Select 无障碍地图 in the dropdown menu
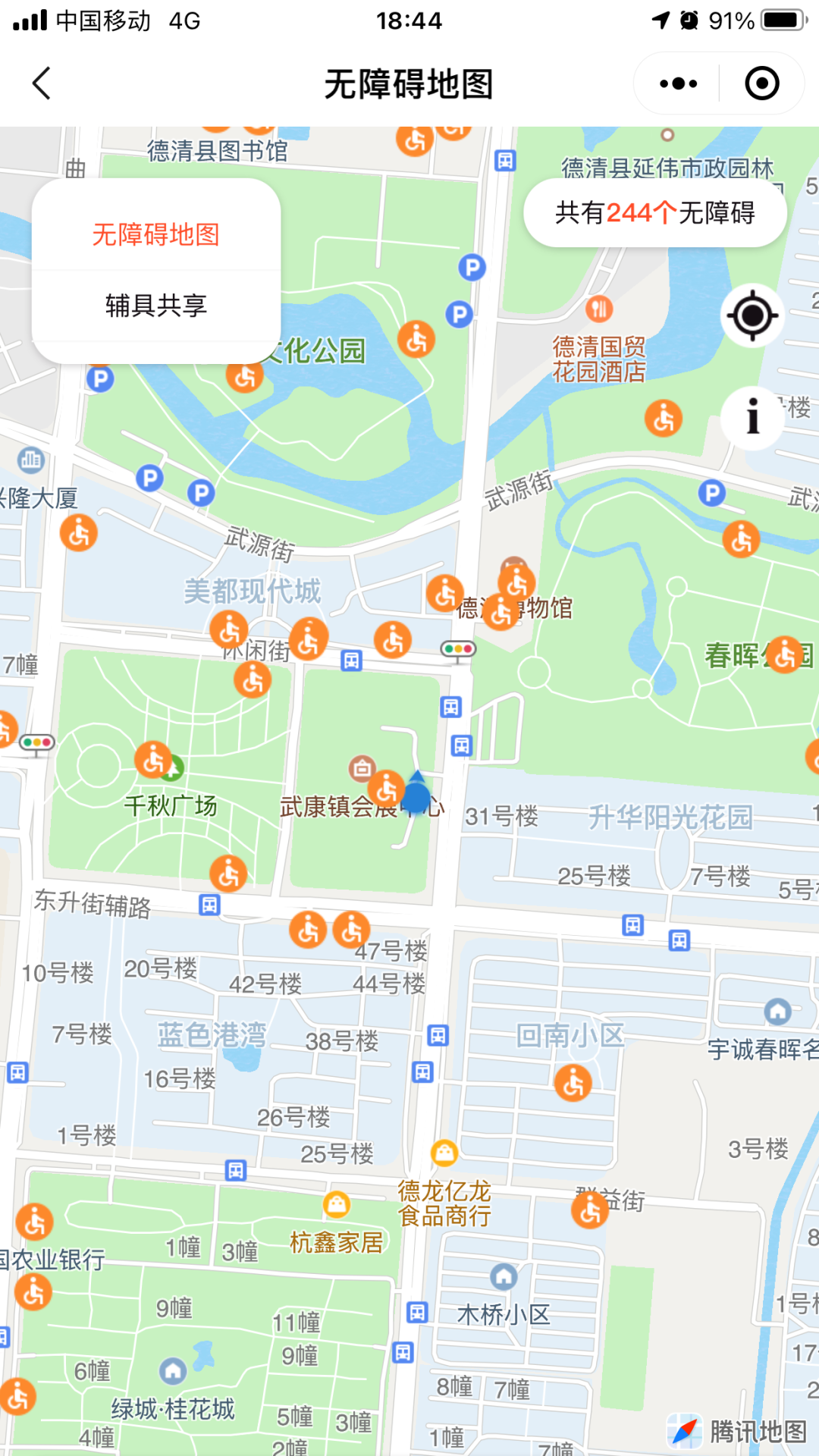 (x=155, y=235)
